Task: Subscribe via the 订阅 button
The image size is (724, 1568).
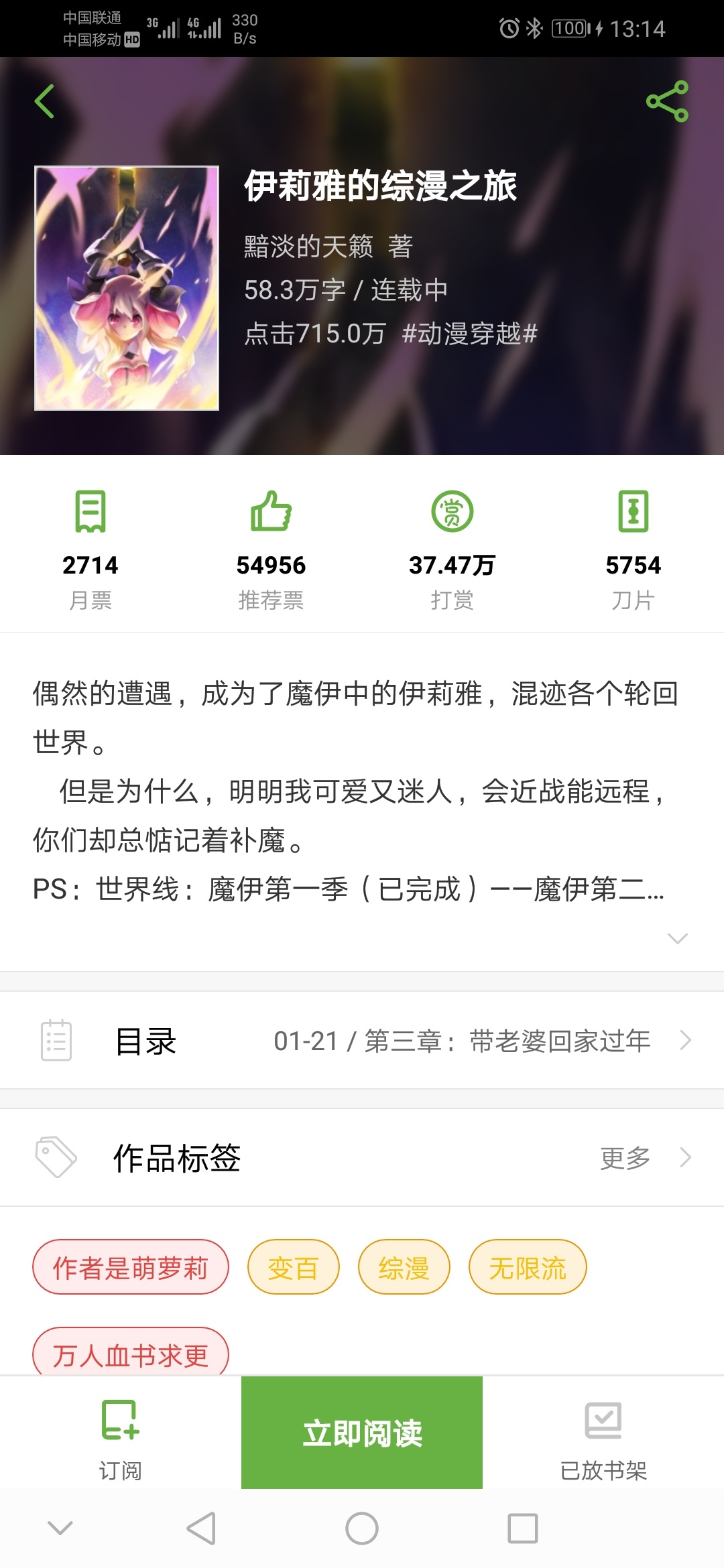Action: pos(121,1434)
